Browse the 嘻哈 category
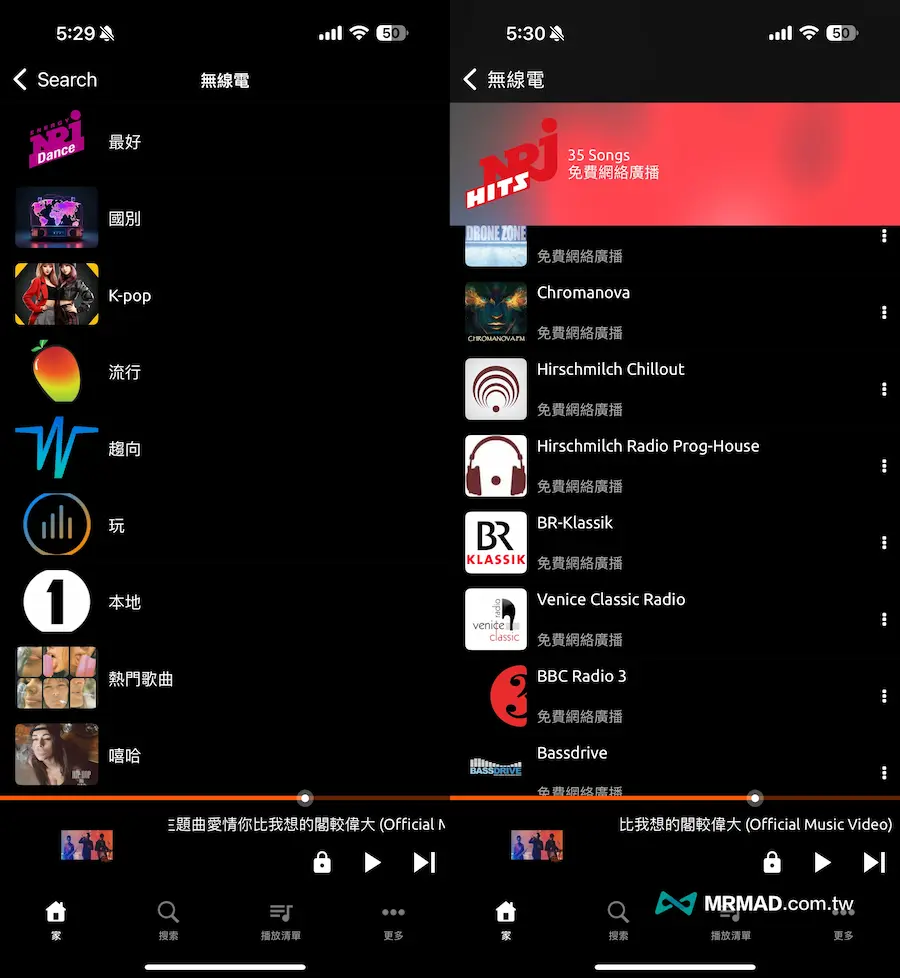This screenshot has width=900, height=978. 124,756
